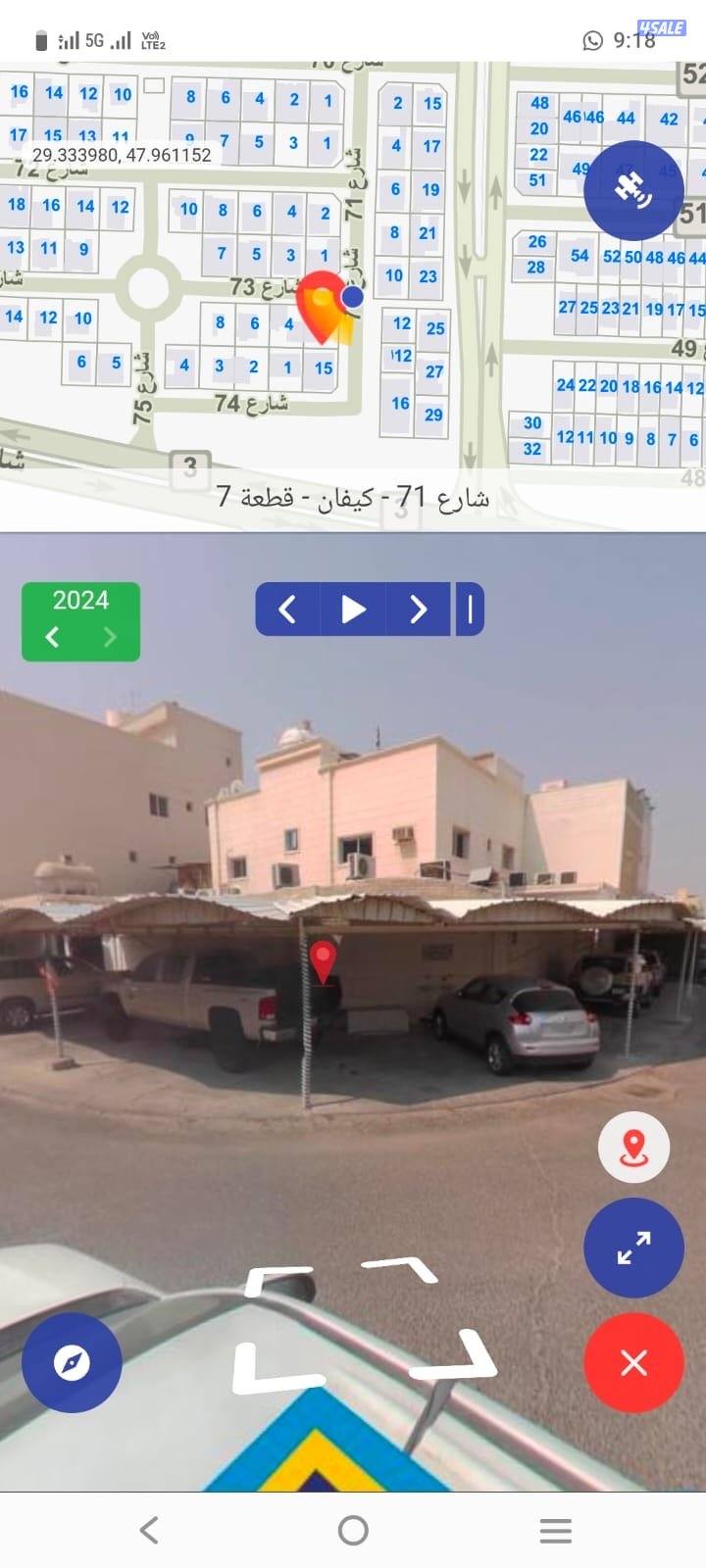Play the street view image sequence

tap(352, 609)
